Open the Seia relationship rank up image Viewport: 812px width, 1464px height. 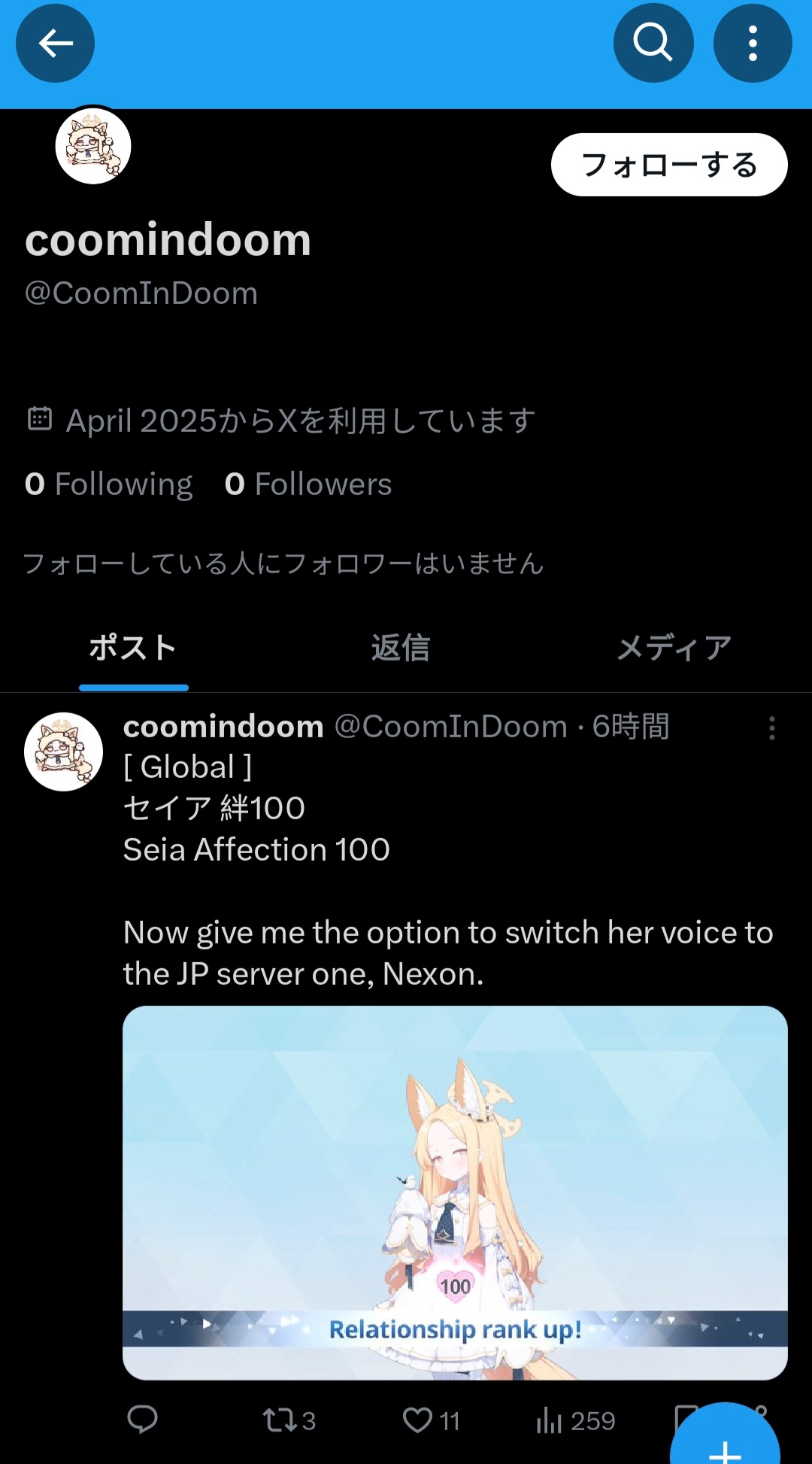click(455, 1192)
